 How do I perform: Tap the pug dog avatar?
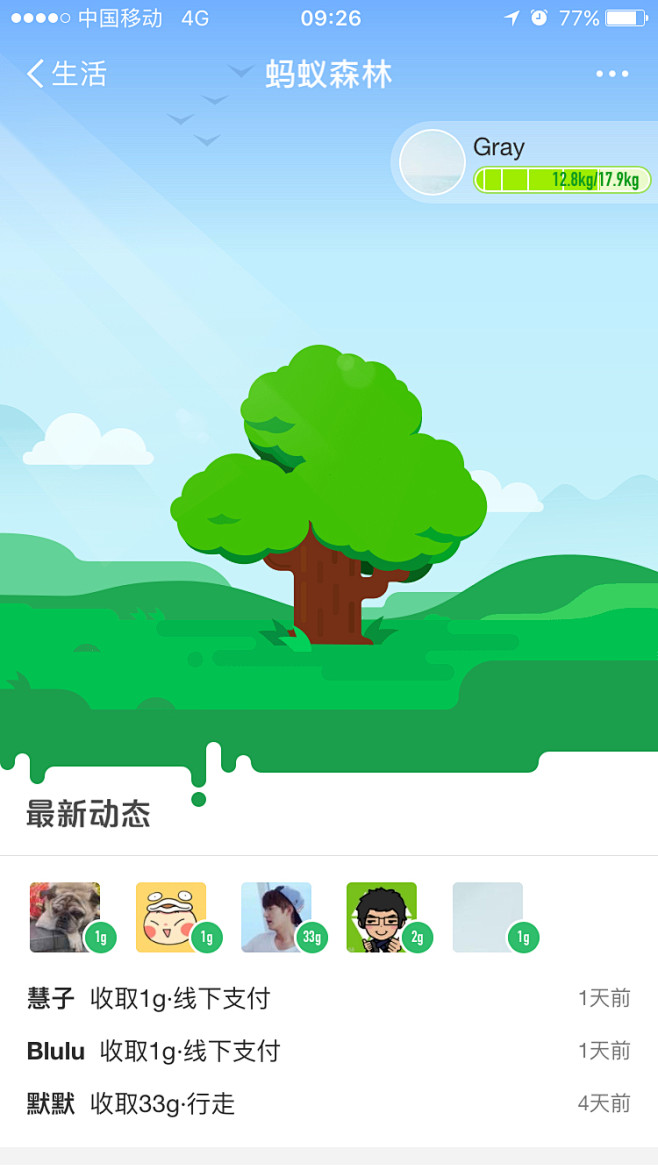(65, 916)
